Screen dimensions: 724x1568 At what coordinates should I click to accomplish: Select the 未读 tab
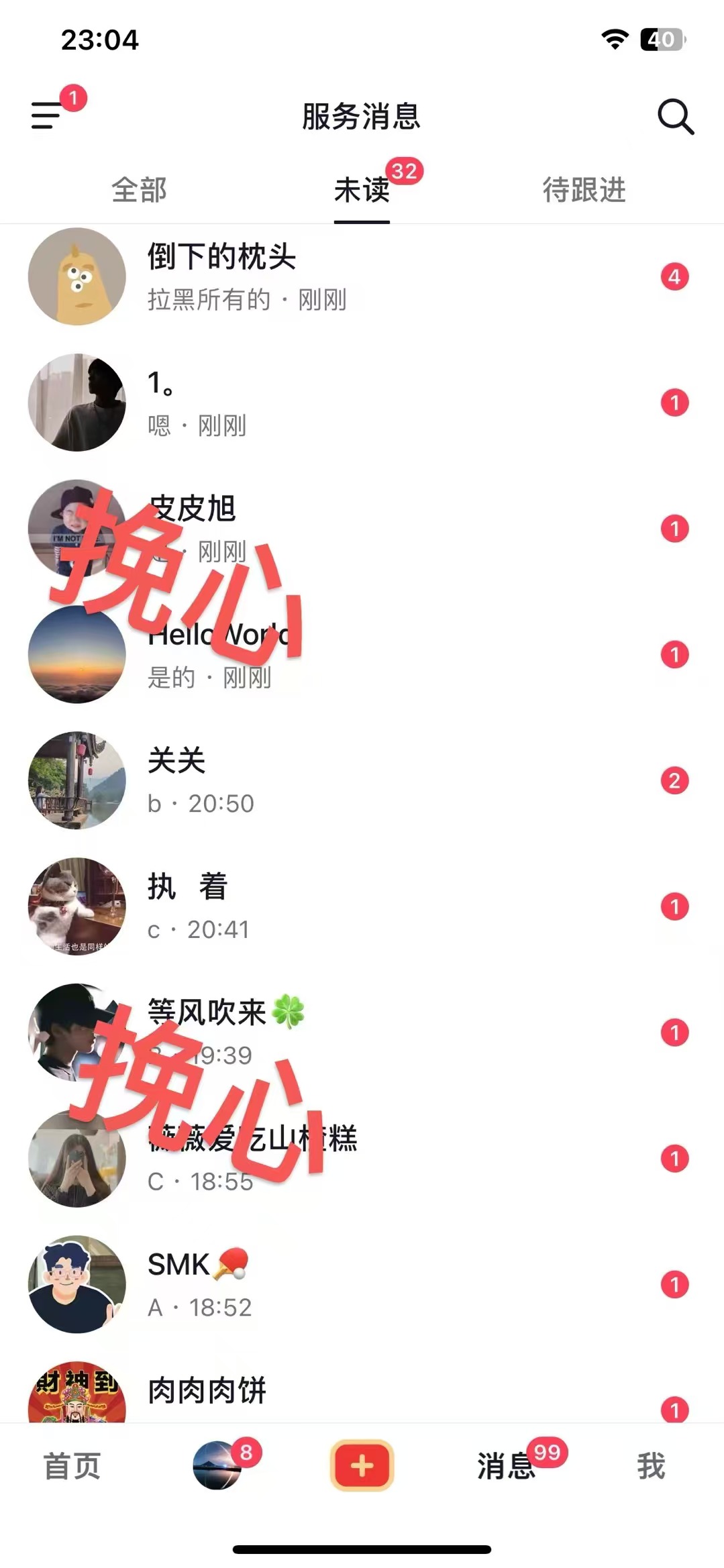click(362, 190)
